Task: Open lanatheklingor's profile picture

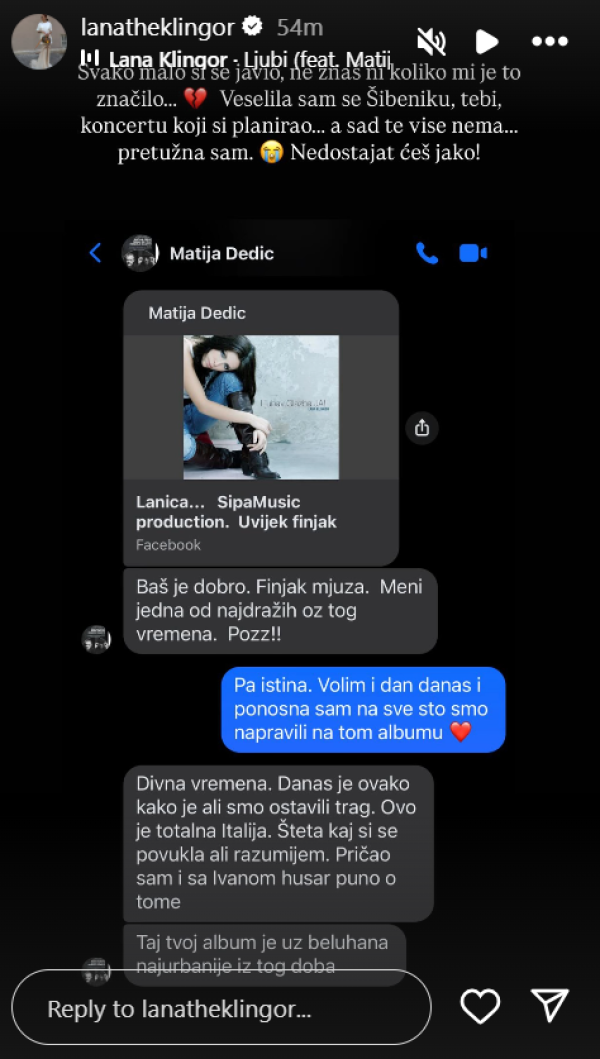Action: tap(38, 41)
